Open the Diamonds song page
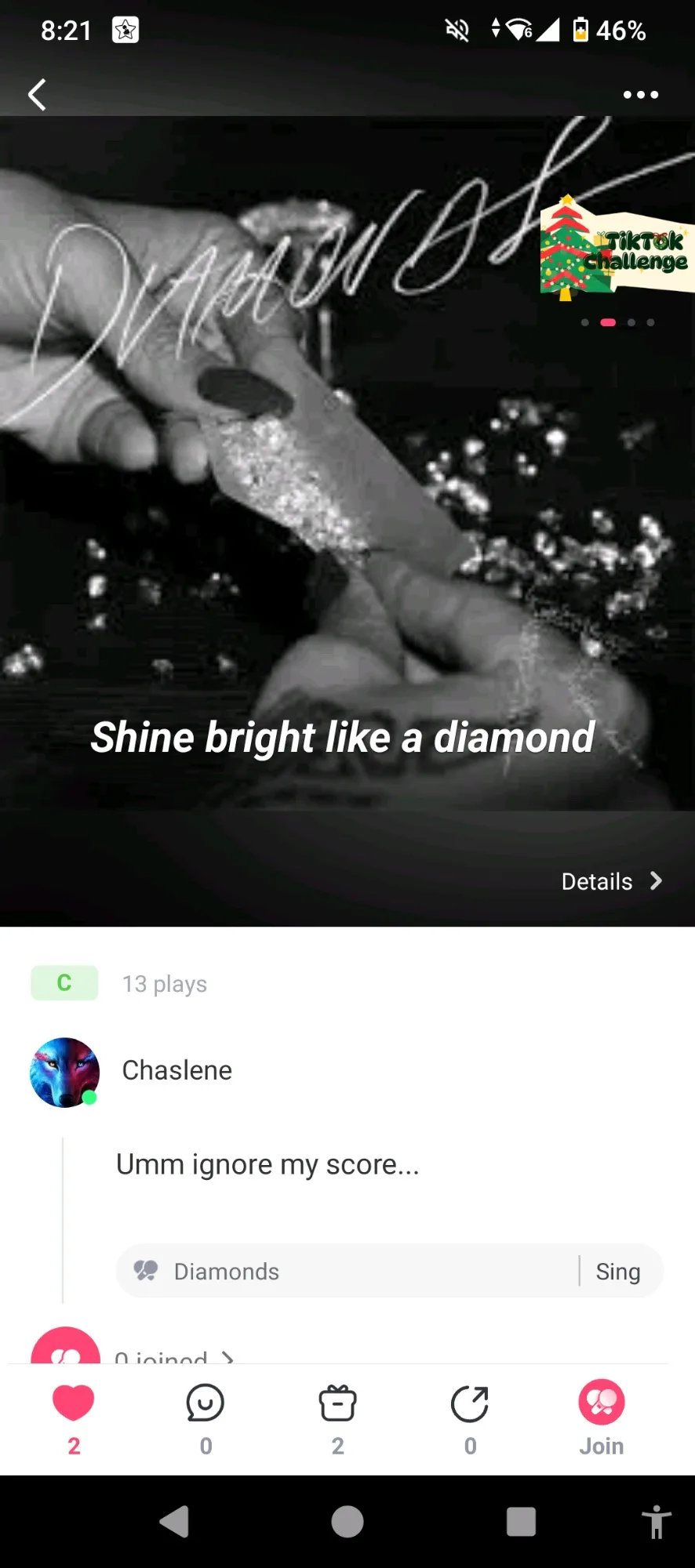695x1568 pixels. [226, 1271]
